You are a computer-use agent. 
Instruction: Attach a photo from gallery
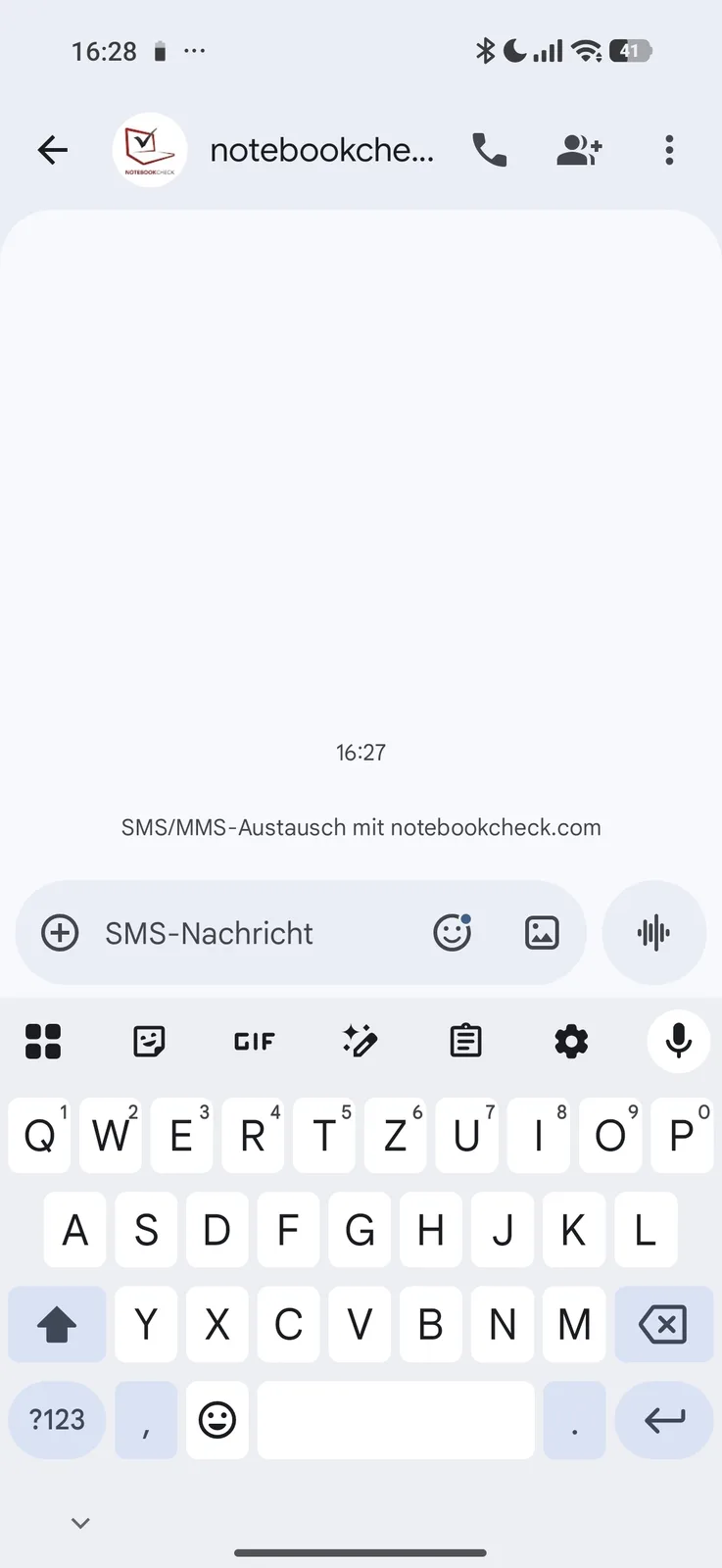[542, 933]
